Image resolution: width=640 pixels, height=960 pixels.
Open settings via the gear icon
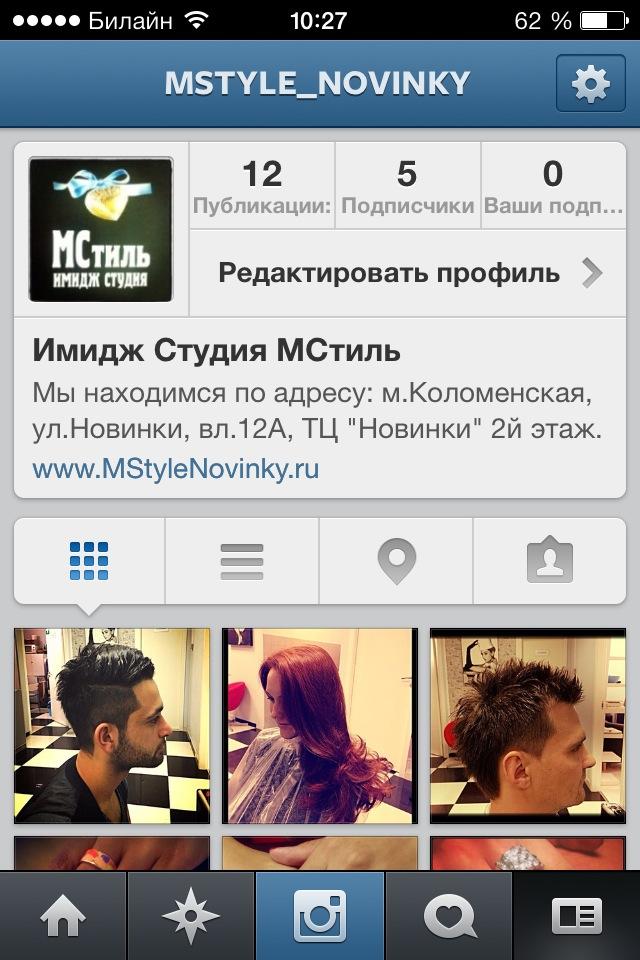[590, 84]
